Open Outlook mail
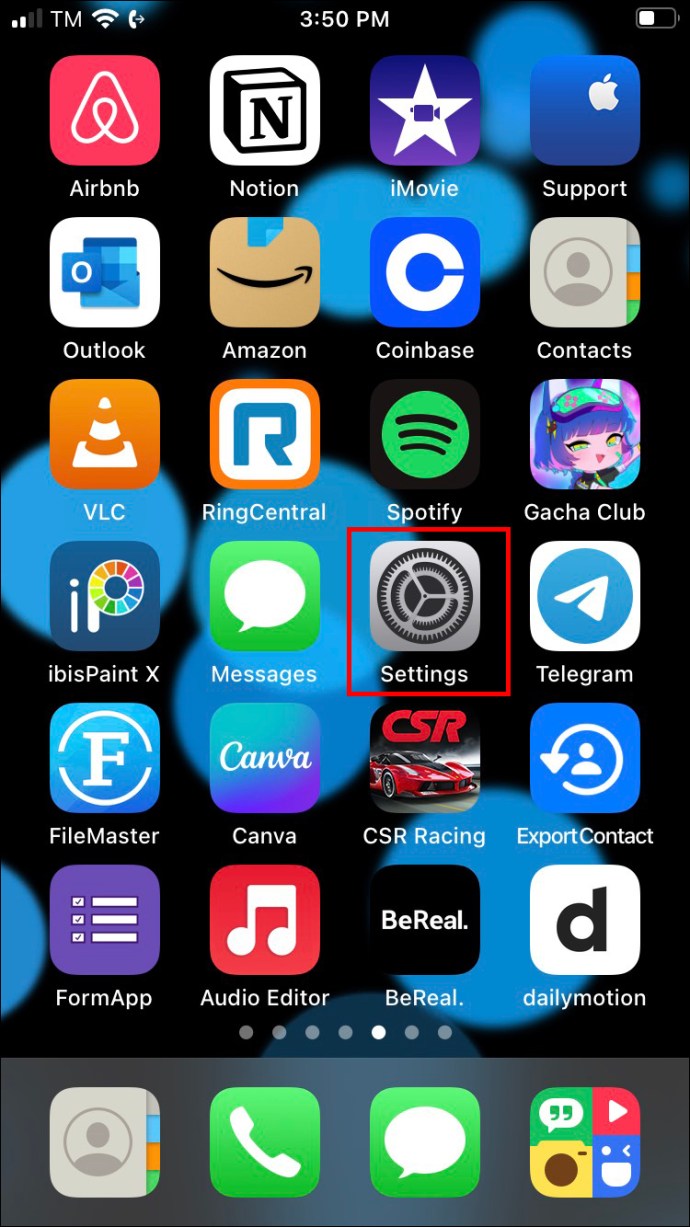This screenshot has height=1227, width=690. (x=104, y=273)
